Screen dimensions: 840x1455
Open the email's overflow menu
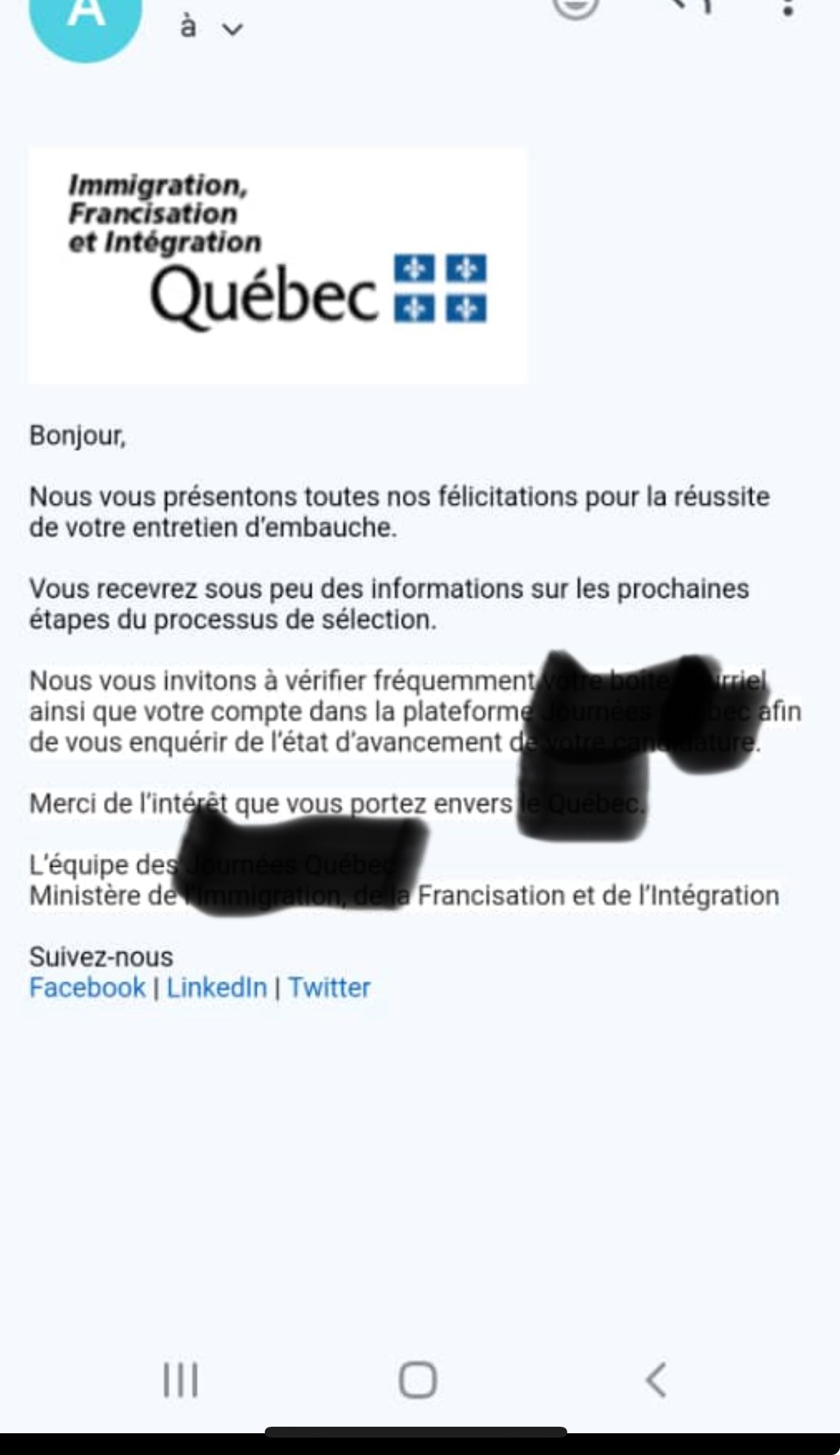(788, 7)
